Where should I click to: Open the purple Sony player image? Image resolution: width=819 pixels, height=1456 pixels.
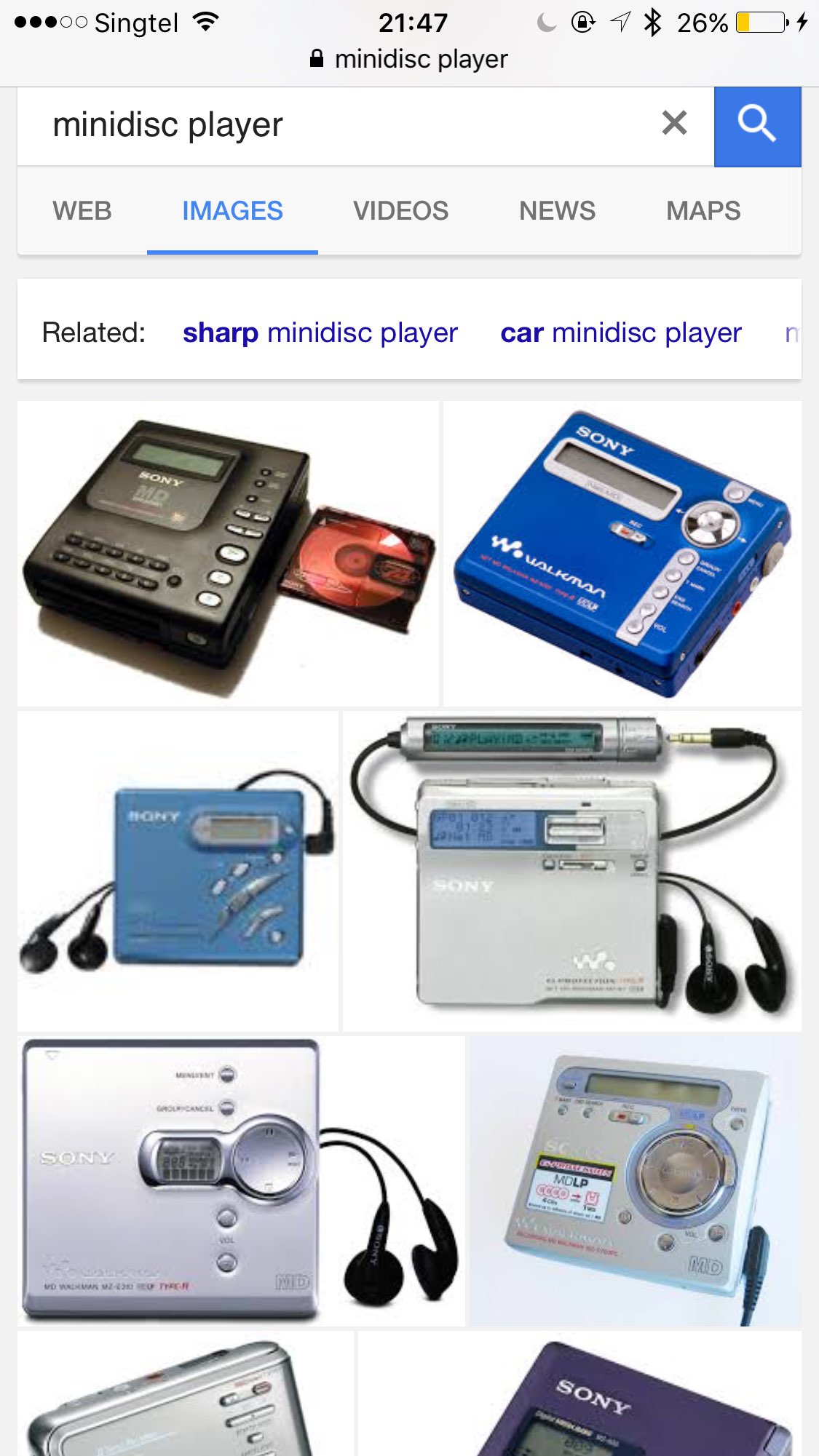[x=579, y=1393]
